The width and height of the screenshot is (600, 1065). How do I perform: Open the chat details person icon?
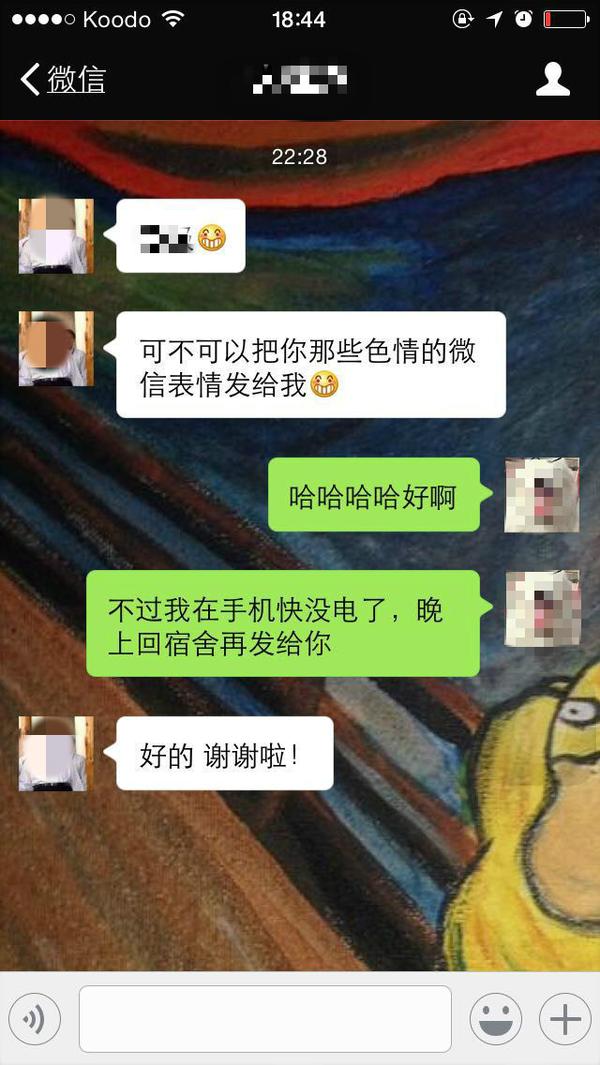click(x=552, y=79)
